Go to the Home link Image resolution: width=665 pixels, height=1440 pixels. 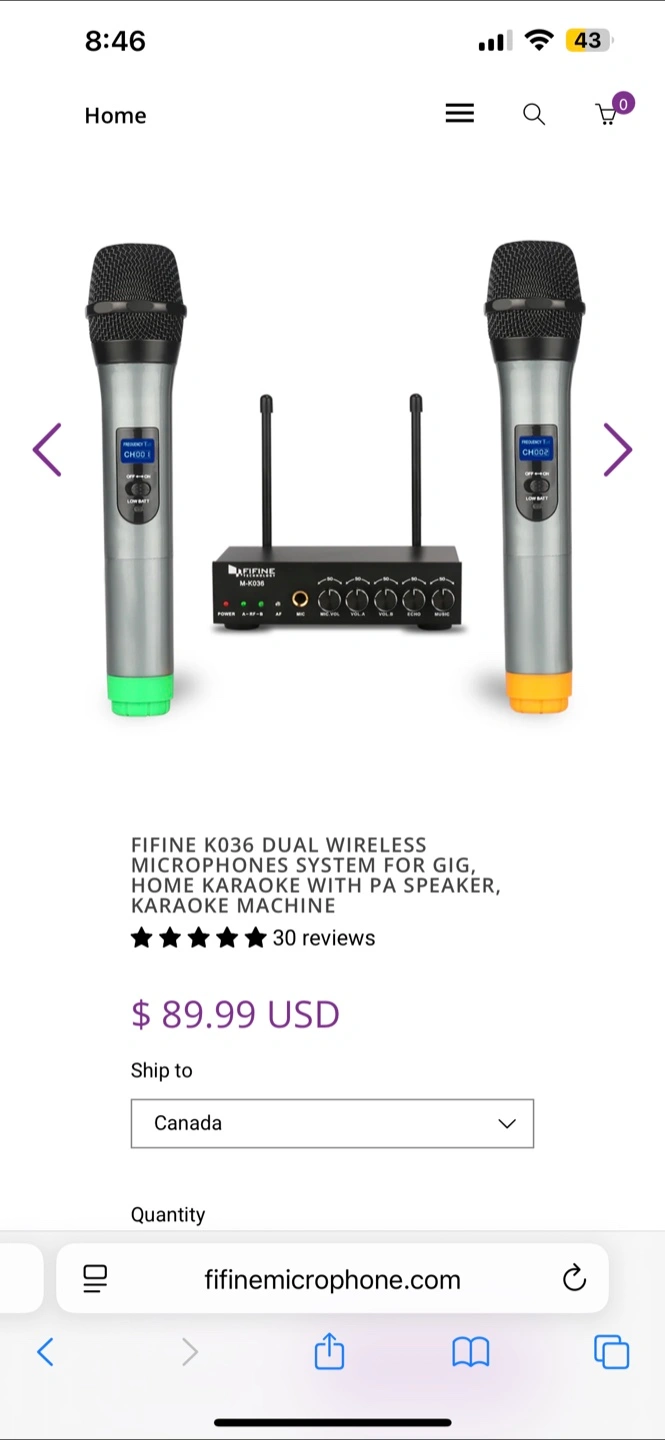115,116
